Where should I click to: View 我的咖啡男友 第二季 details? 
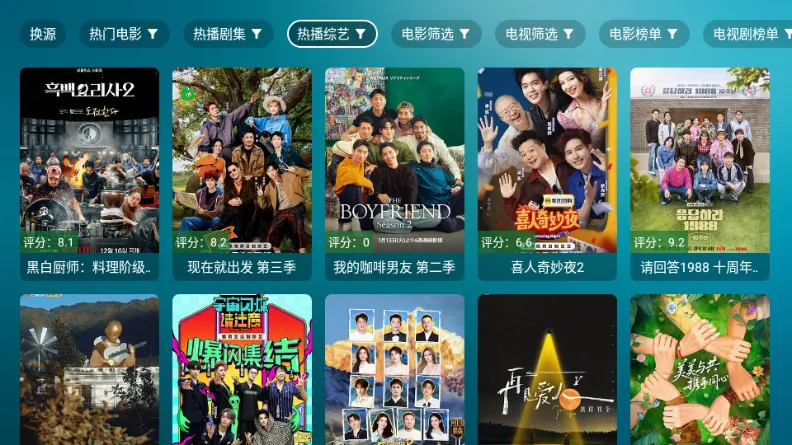coord(394,174)
